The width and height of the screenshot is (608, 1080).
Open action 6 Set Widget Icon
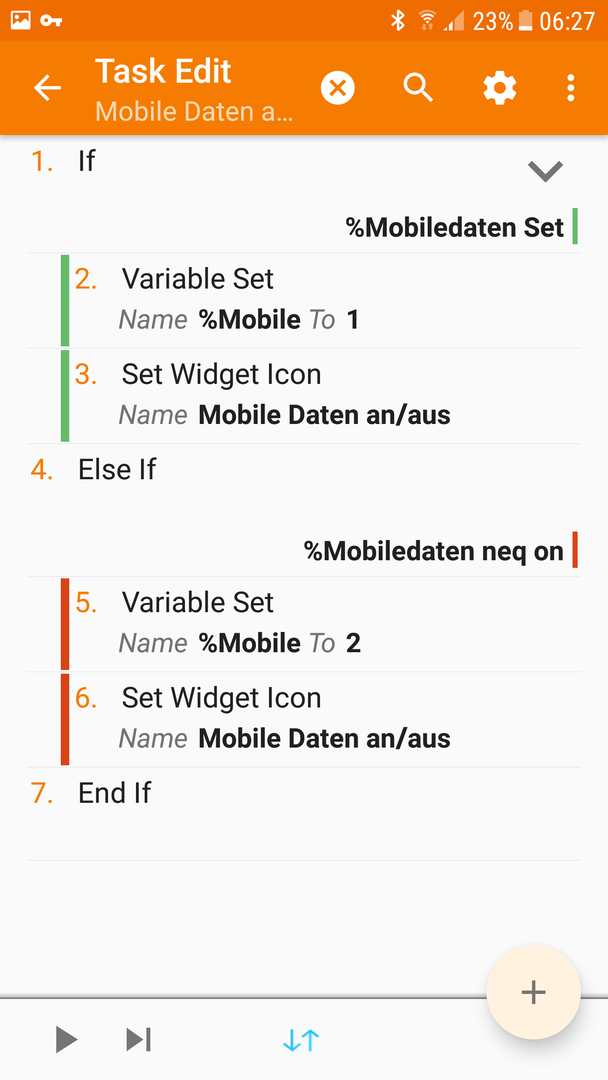coord(300,719)
